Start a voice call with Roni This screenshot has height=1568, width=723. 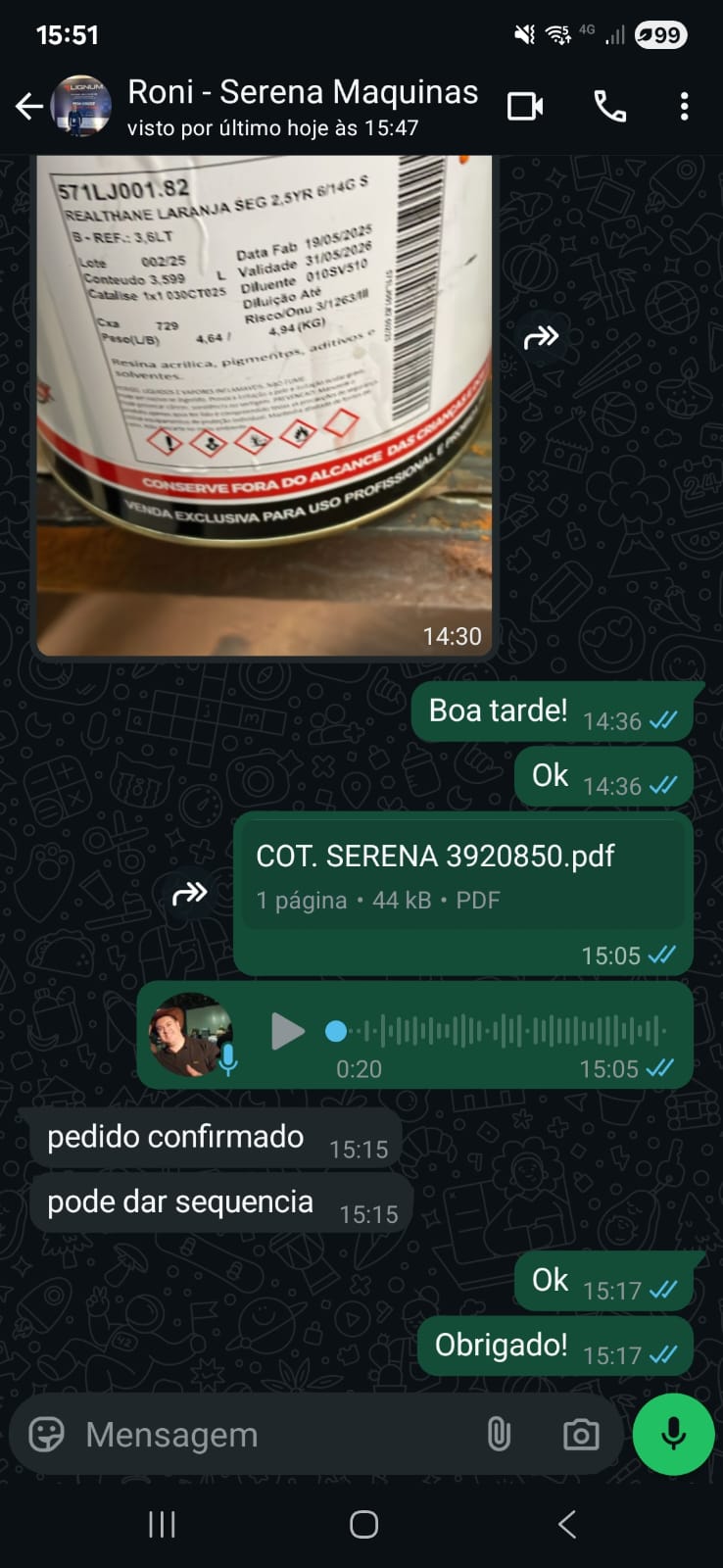click(610, 106)
